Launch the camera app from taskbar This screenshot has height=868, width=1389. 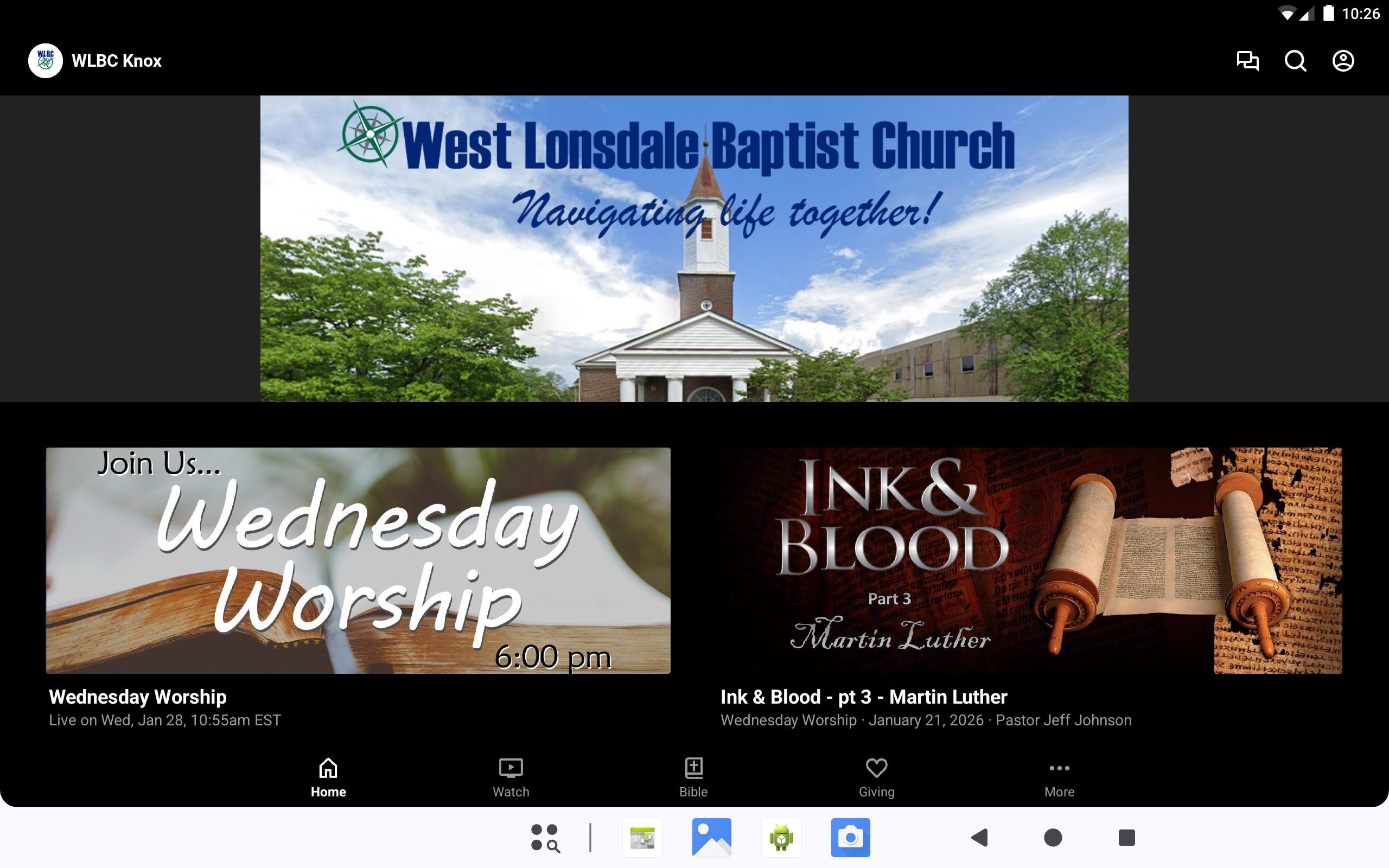(x=850, y=838)
